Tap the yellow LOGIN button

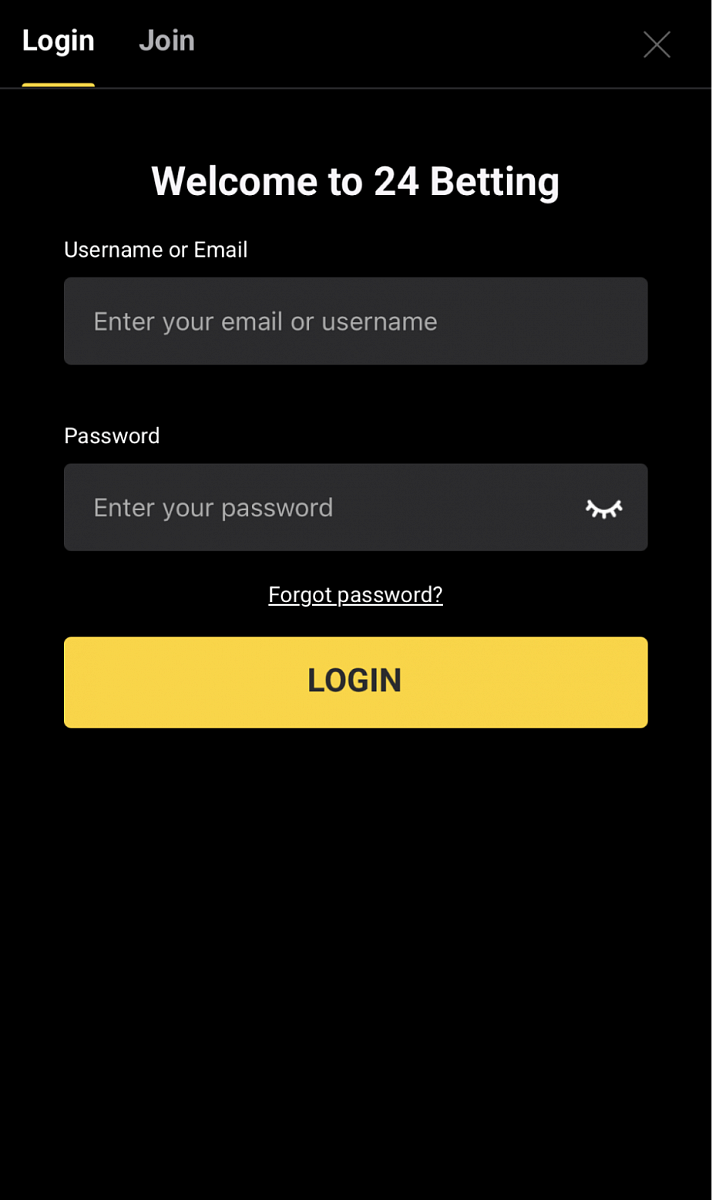(x=355, y=681)
